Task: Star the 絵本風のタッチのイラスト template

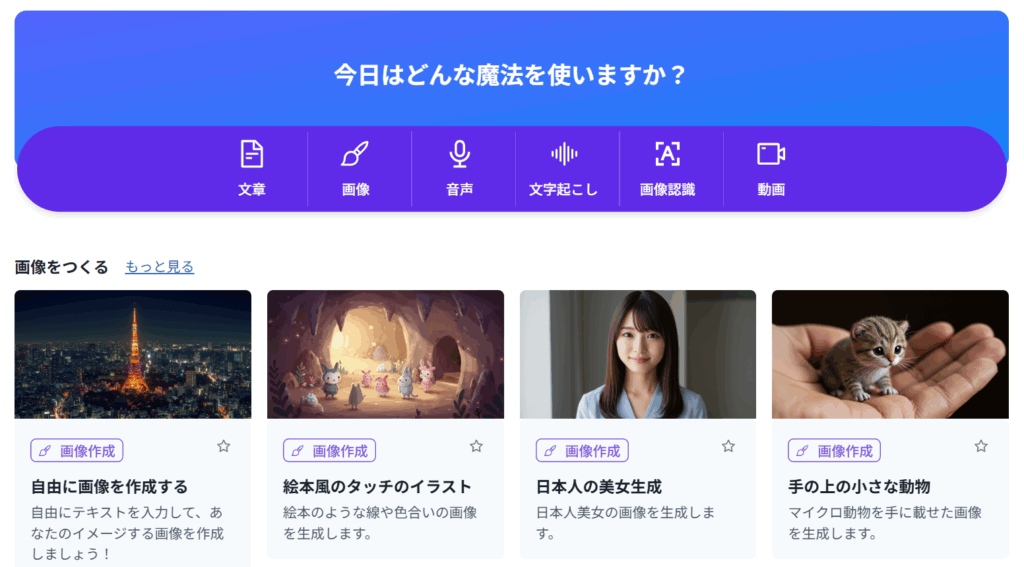Action: 476,446
